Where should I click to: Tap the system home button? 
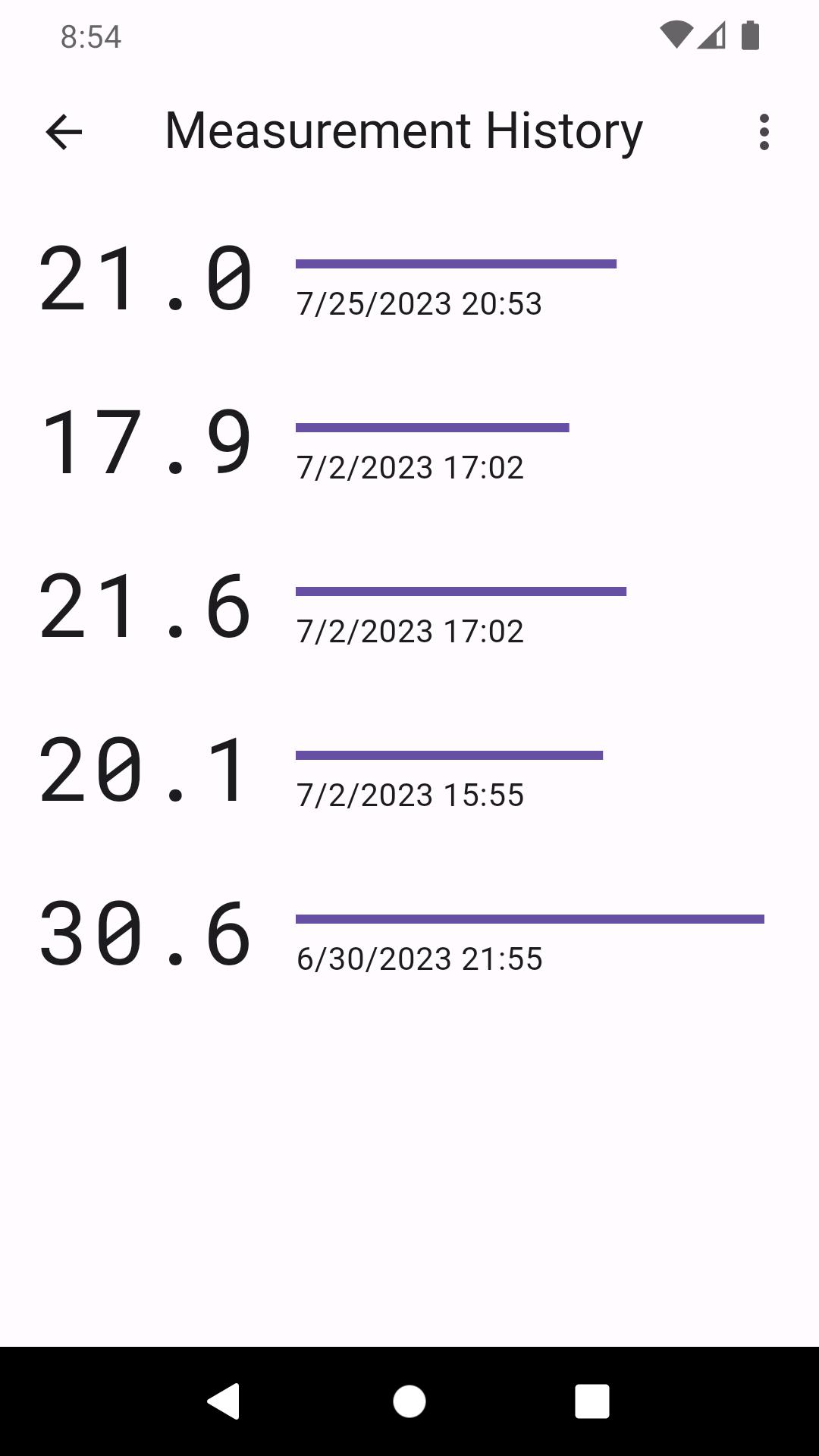pyautogui.click(x=409, y=1401)
